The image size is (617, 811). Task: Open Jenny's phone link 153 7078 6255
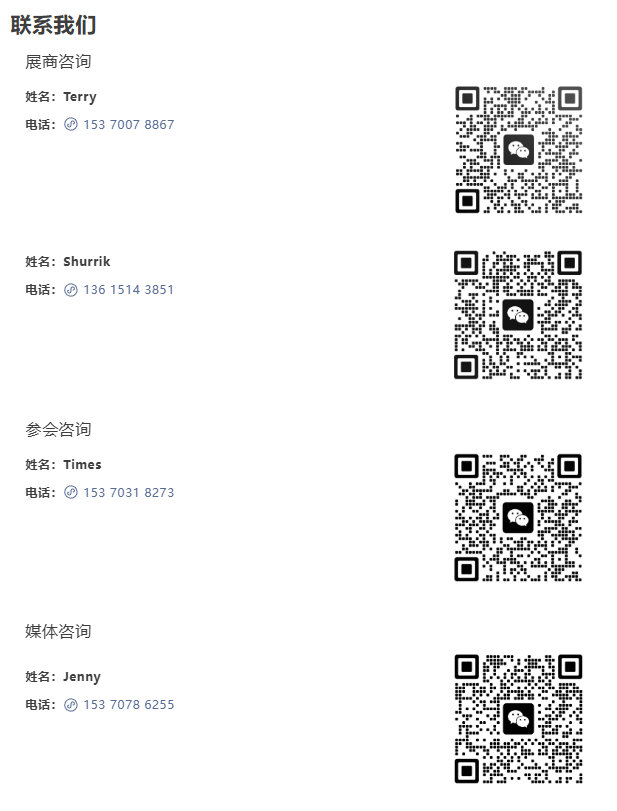[128, 705]
